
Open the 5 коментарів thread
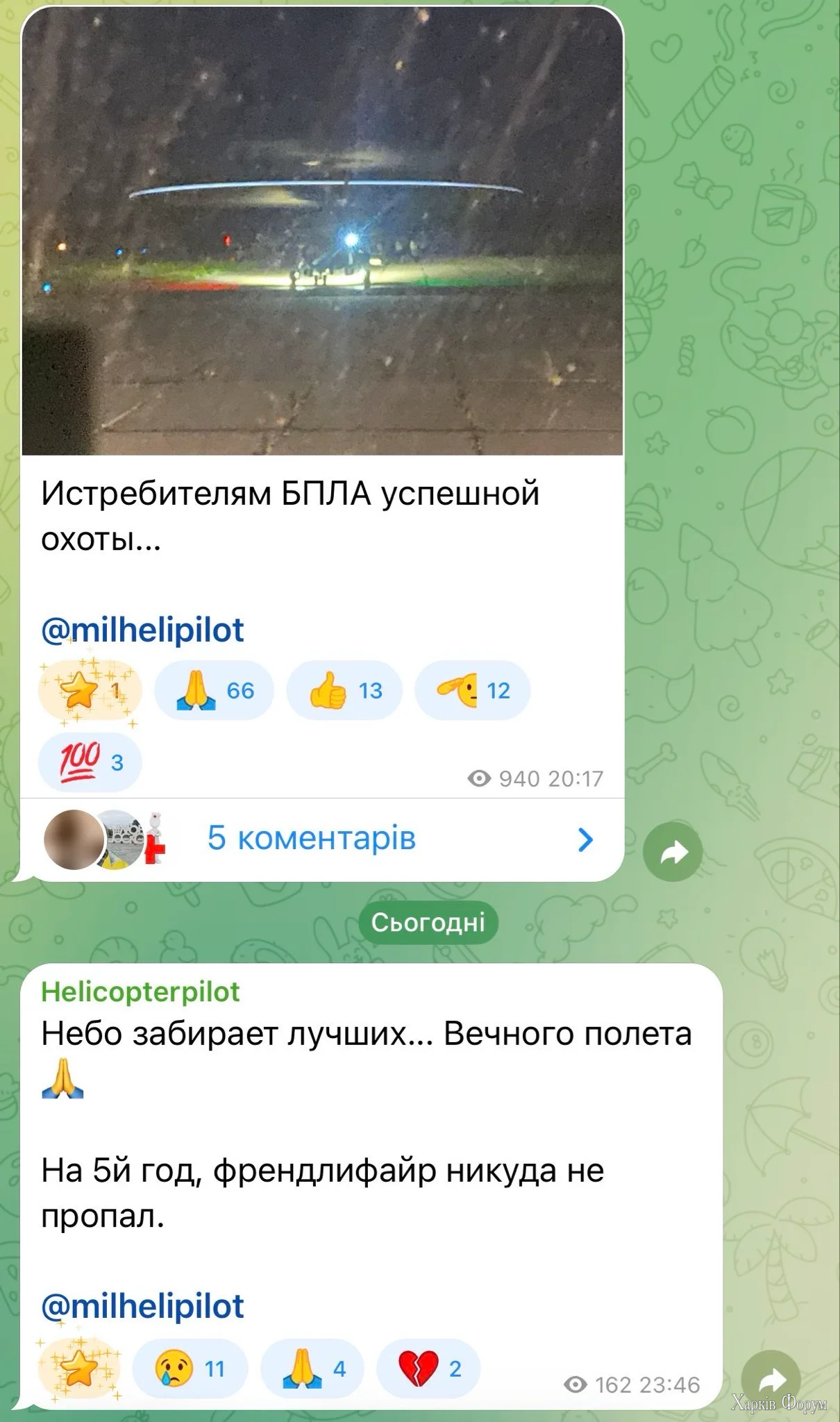[x=311, y=839]
